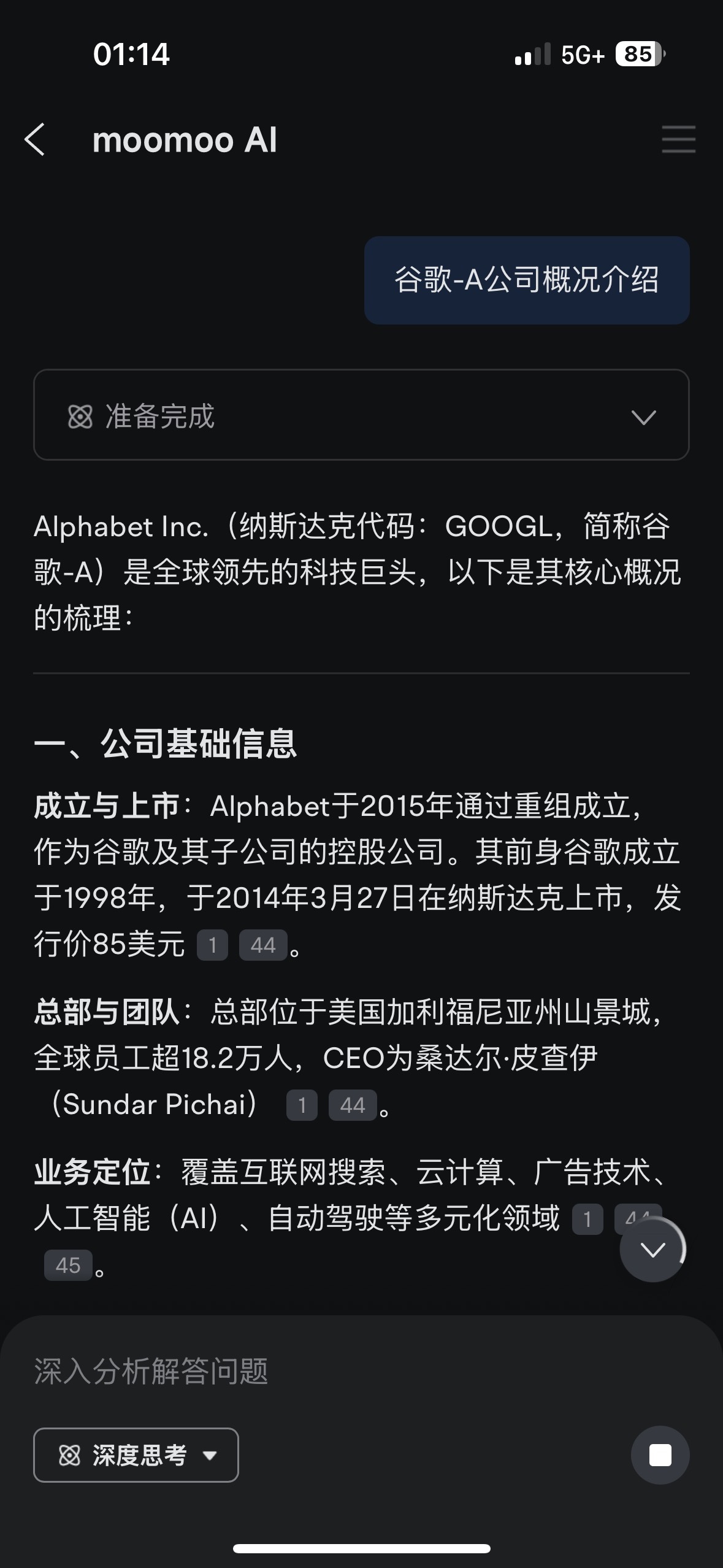Open citation 44 after 发行价85美元
723x1568 pixels.
click(263, 945)
